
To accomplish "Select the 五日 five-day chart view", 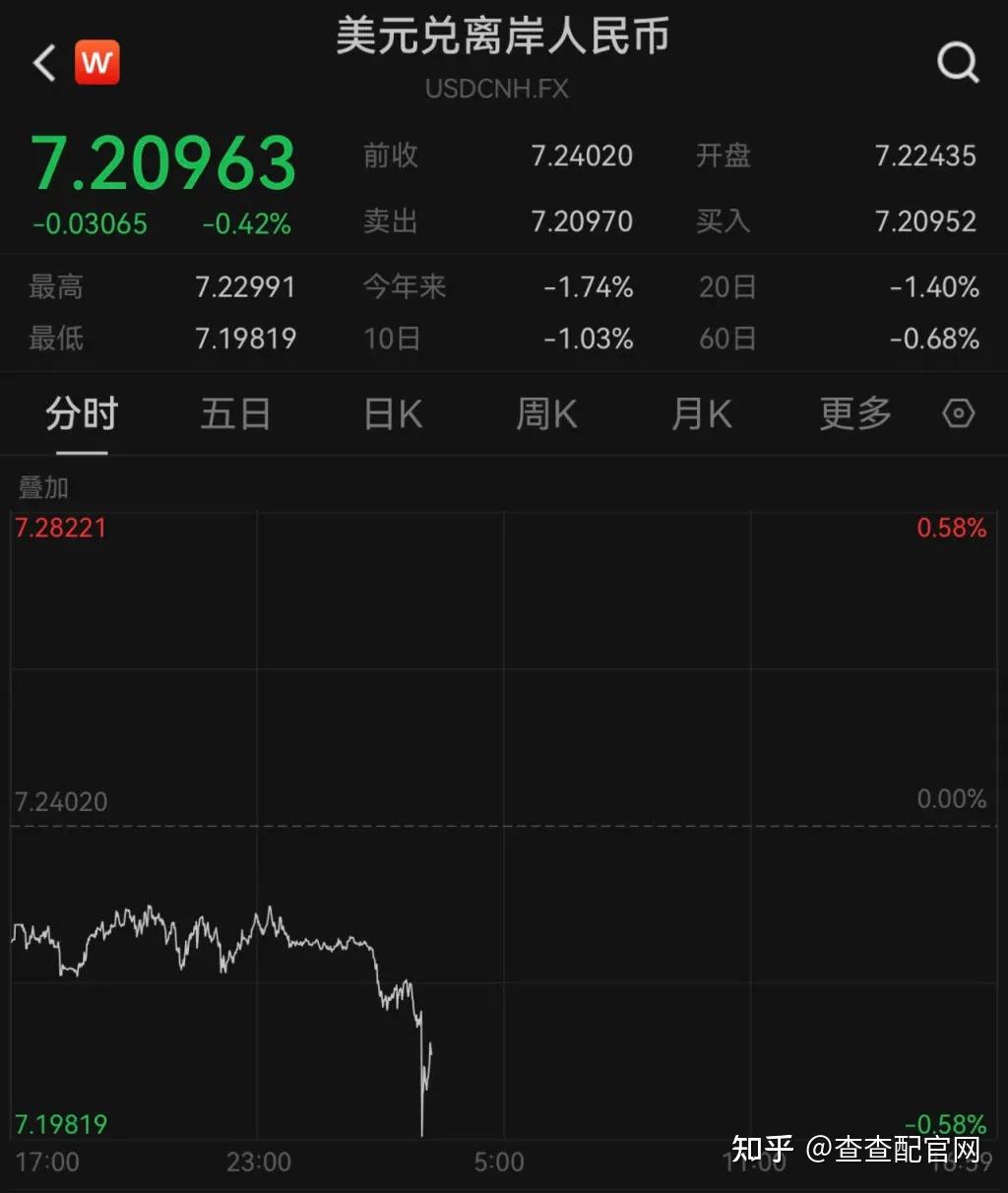I will coord(235,414).
